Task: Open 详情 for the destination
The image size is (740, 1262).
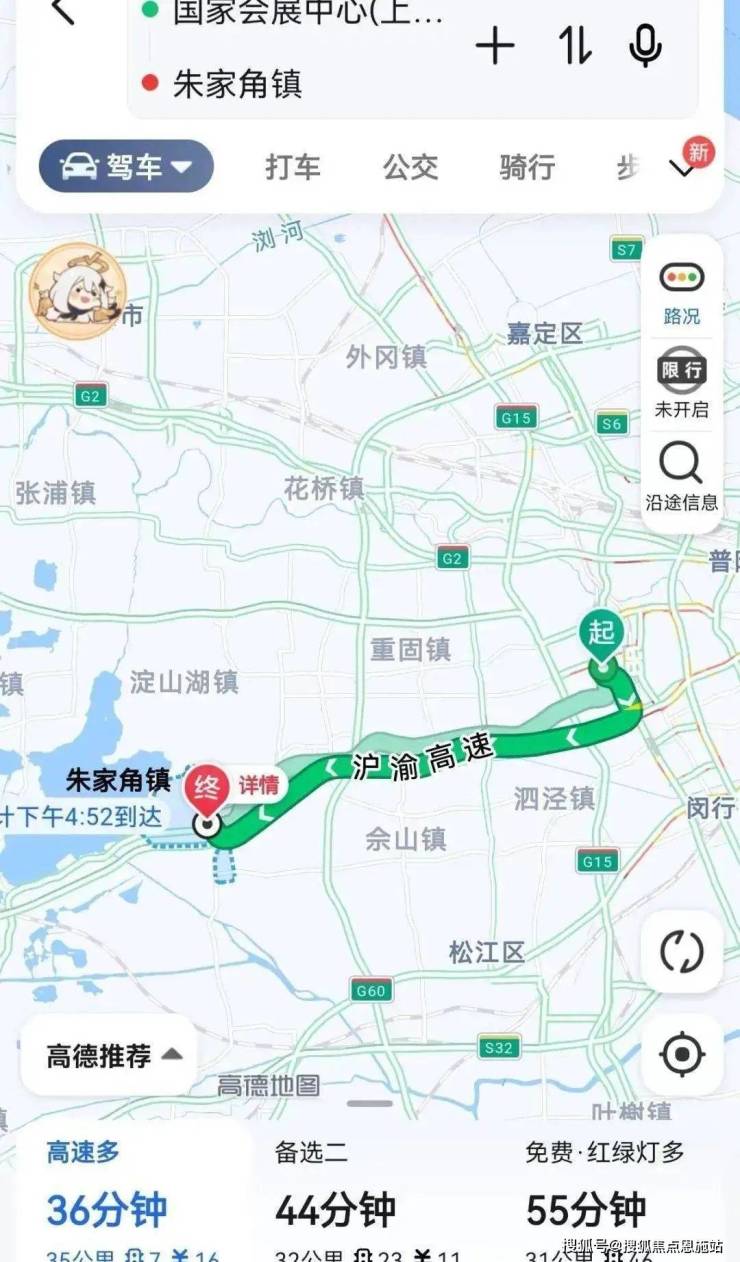Action: (x=257, y=785)
